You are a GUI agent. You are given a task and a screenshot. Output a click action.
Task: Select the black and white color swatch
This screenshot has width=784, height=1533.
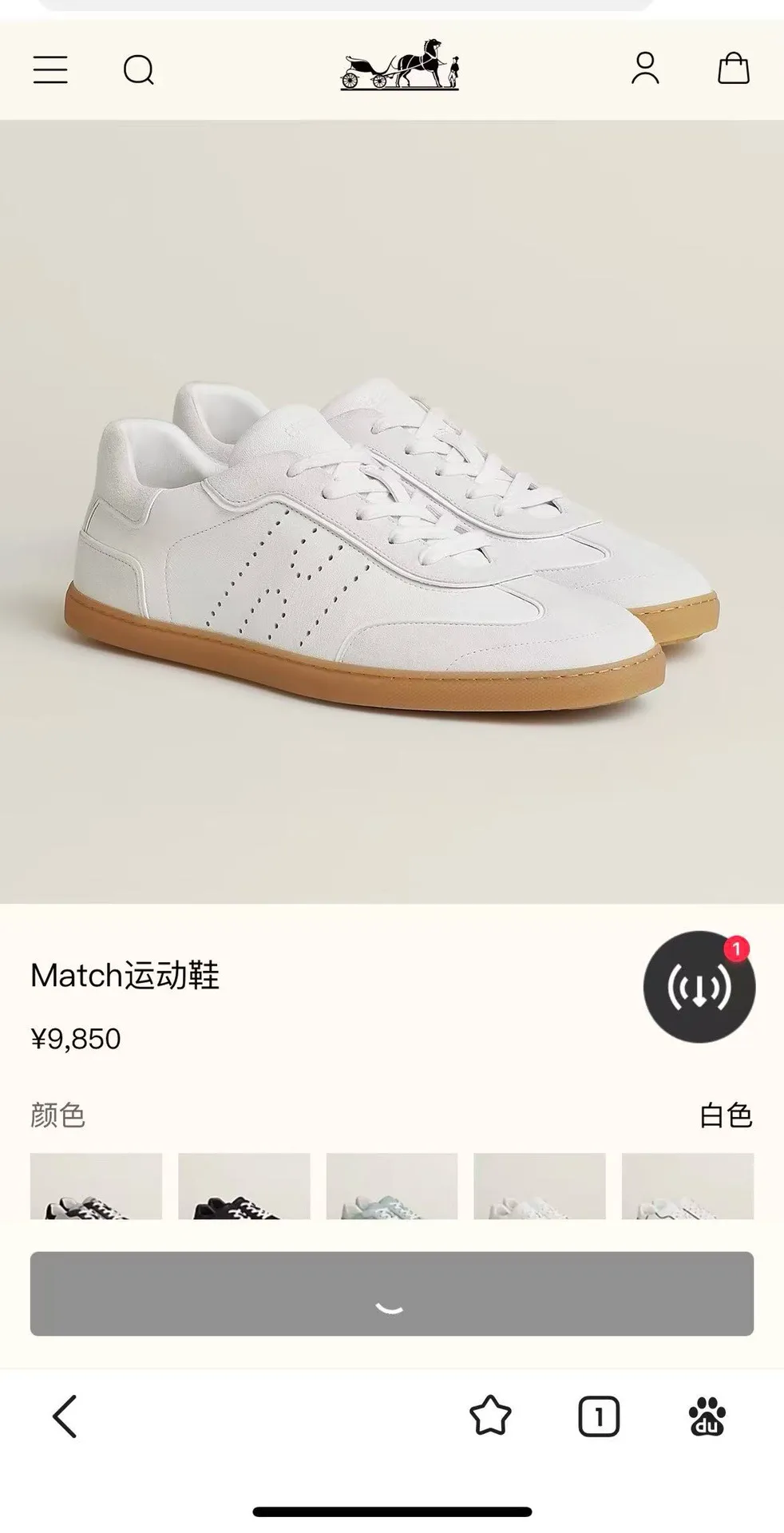tap(96, 1186)
